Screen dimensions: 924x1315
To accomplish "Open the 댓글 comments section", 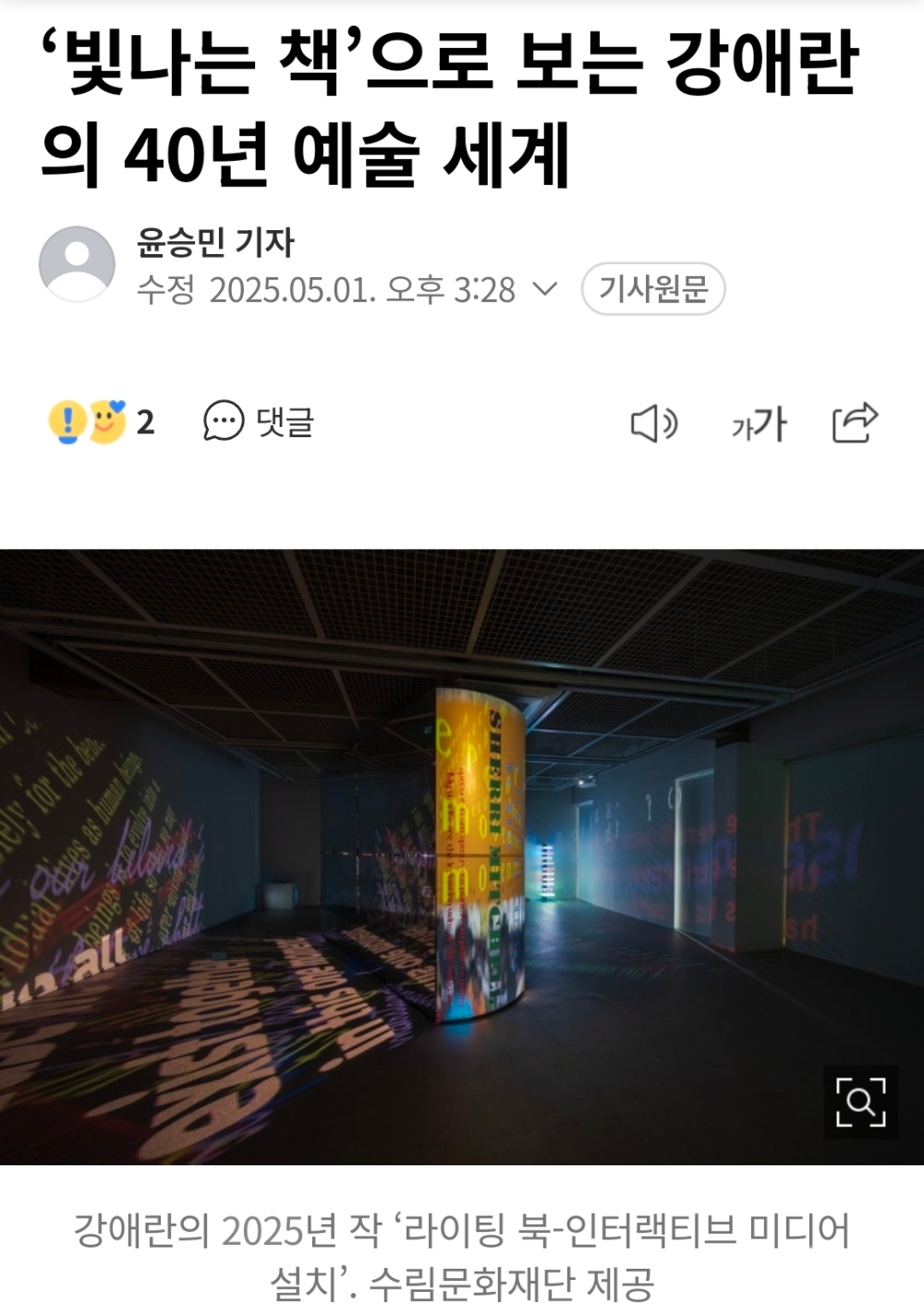I will tap(259, 422).
